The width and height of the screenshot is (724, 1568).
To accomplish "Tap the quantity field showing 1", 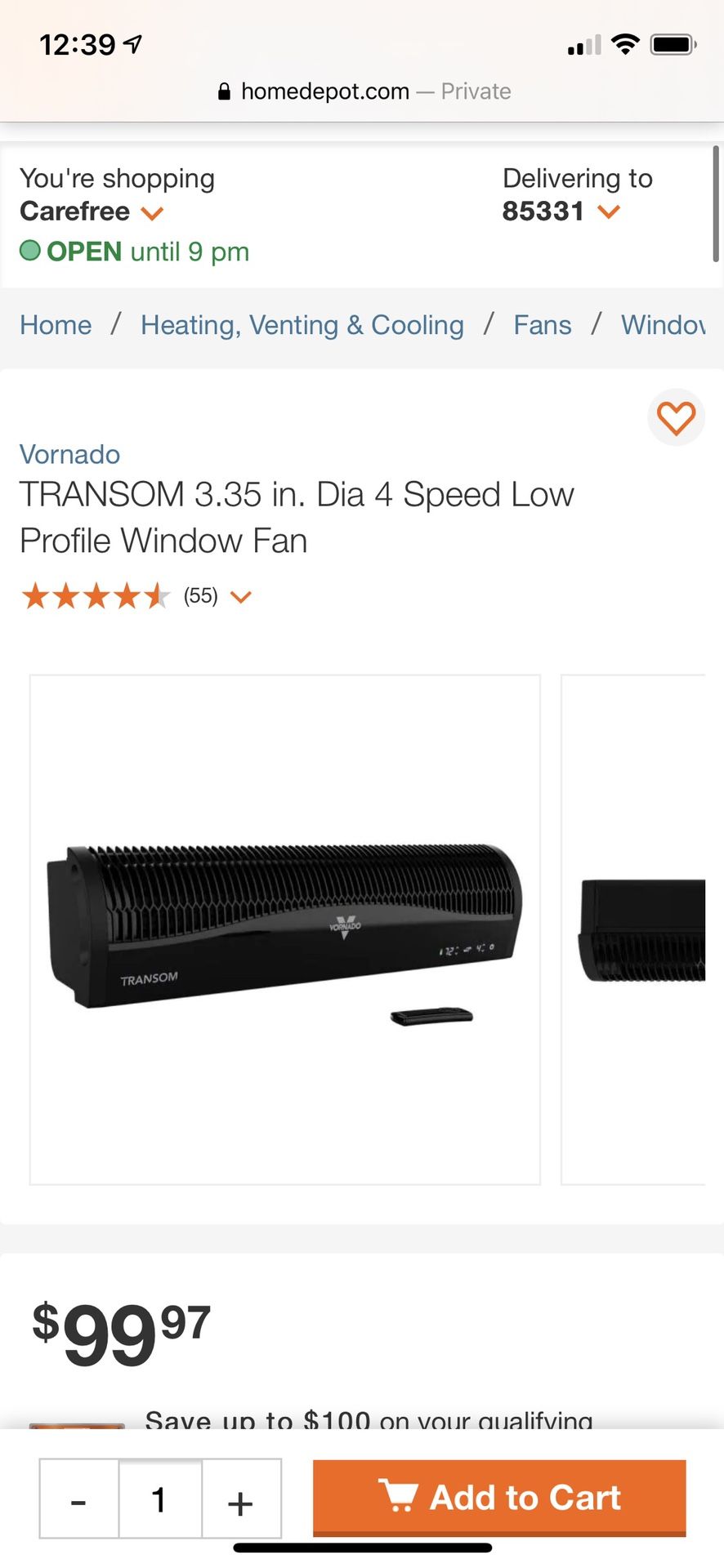I will [159, 1499].
